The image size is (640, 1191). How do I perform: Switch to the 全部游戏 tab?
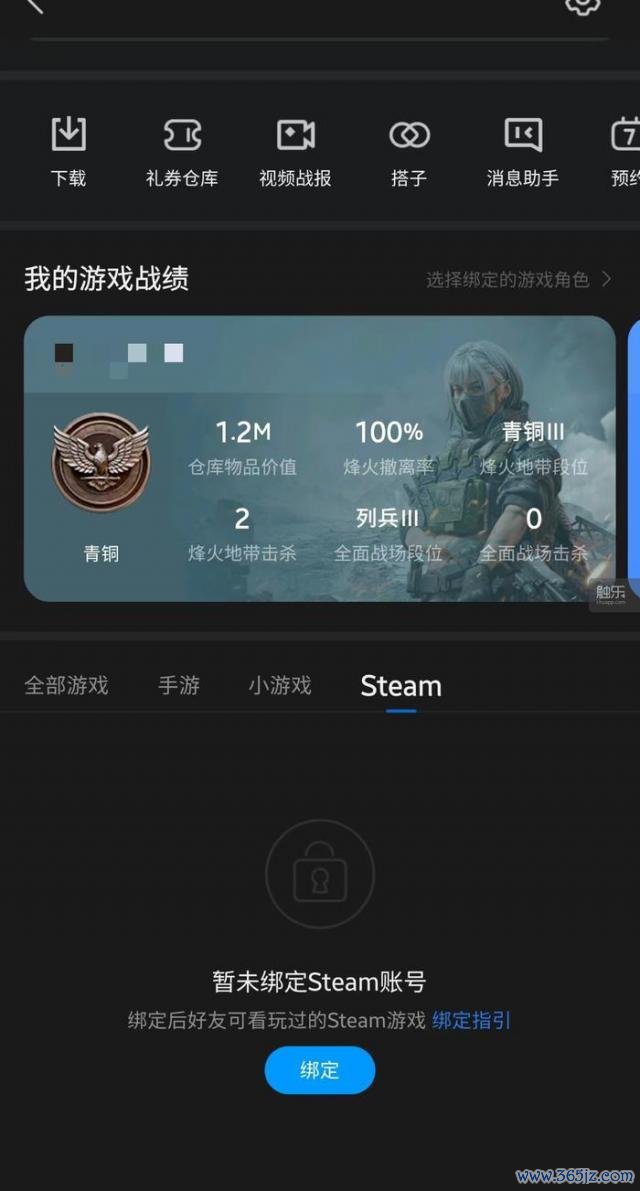tap(66, 686)
